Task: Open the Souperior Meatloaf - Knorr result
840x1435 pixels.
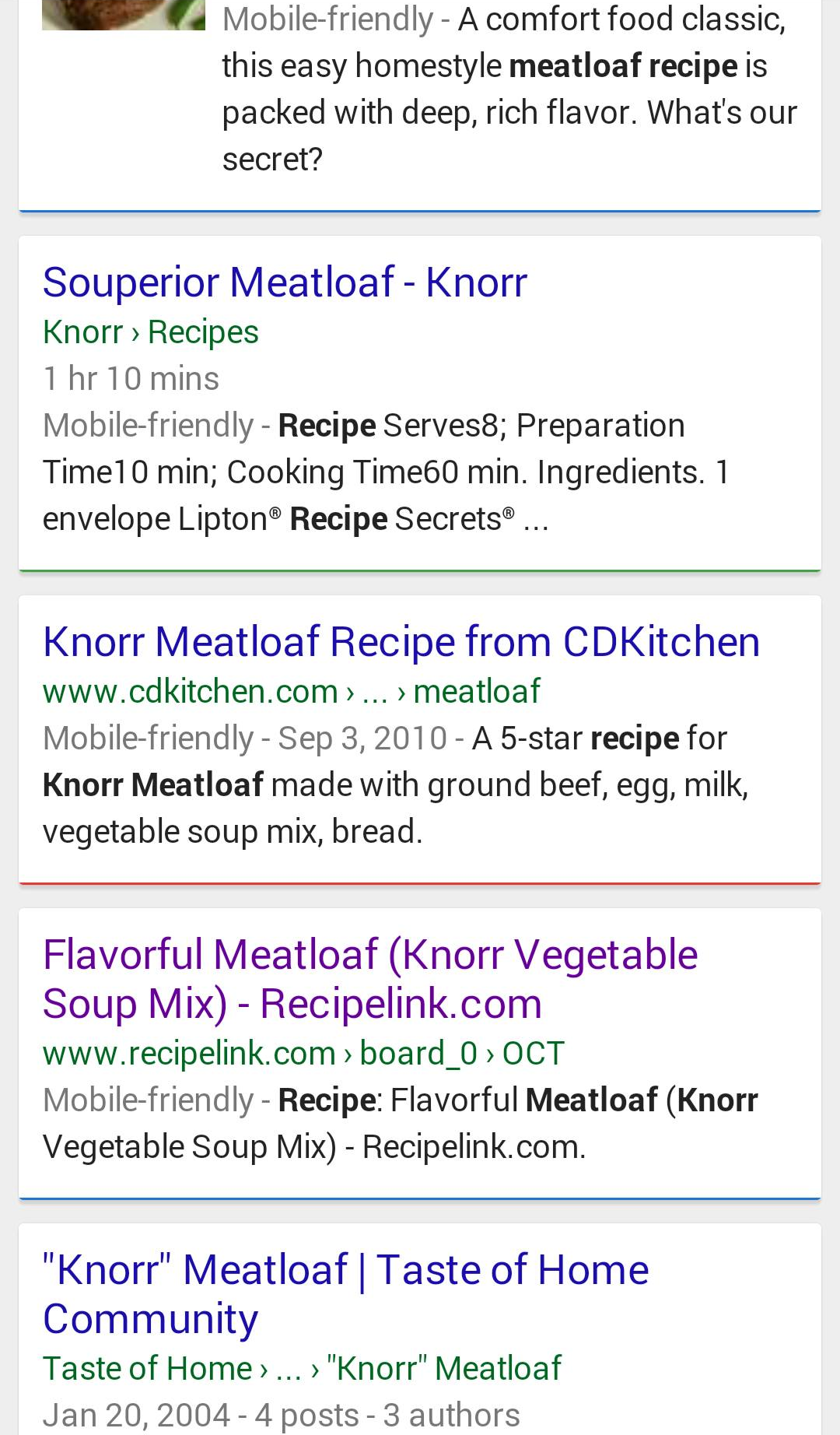Action: 285,282
